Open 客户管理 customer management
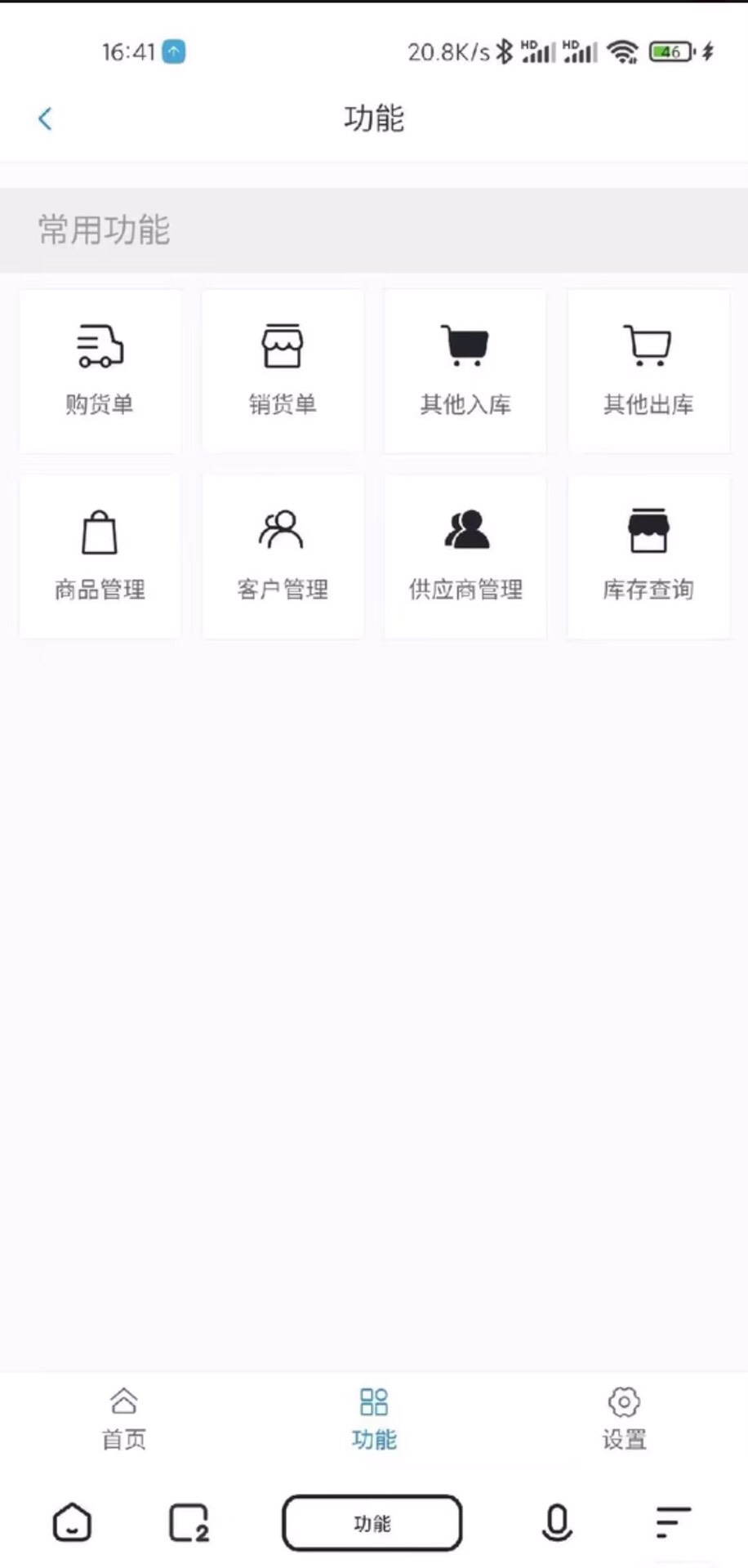The height and width of the screenshot is (1568, 748). click(283, 556)
